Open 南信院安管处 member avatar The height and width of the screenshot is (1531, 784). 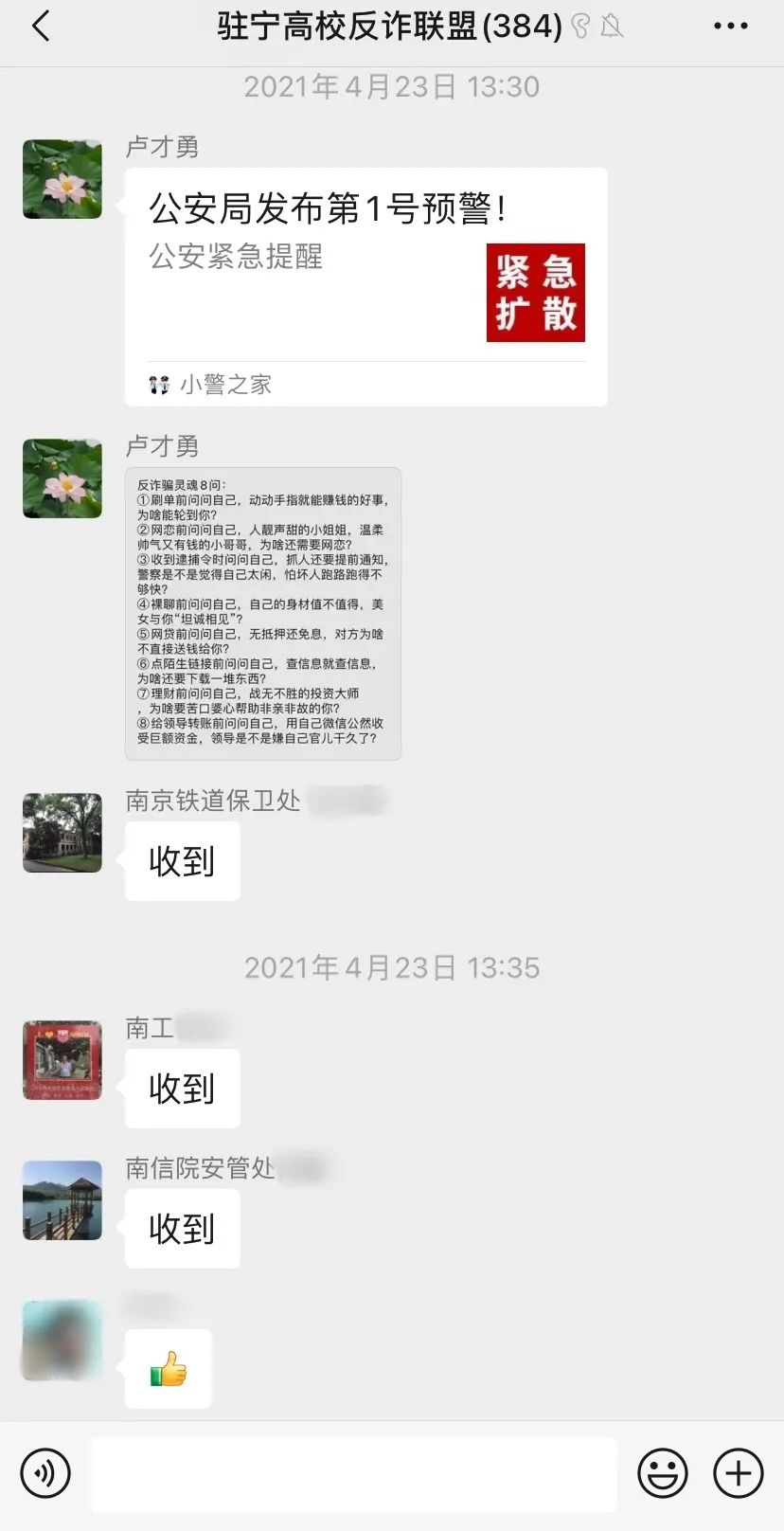coord(62,1200)
